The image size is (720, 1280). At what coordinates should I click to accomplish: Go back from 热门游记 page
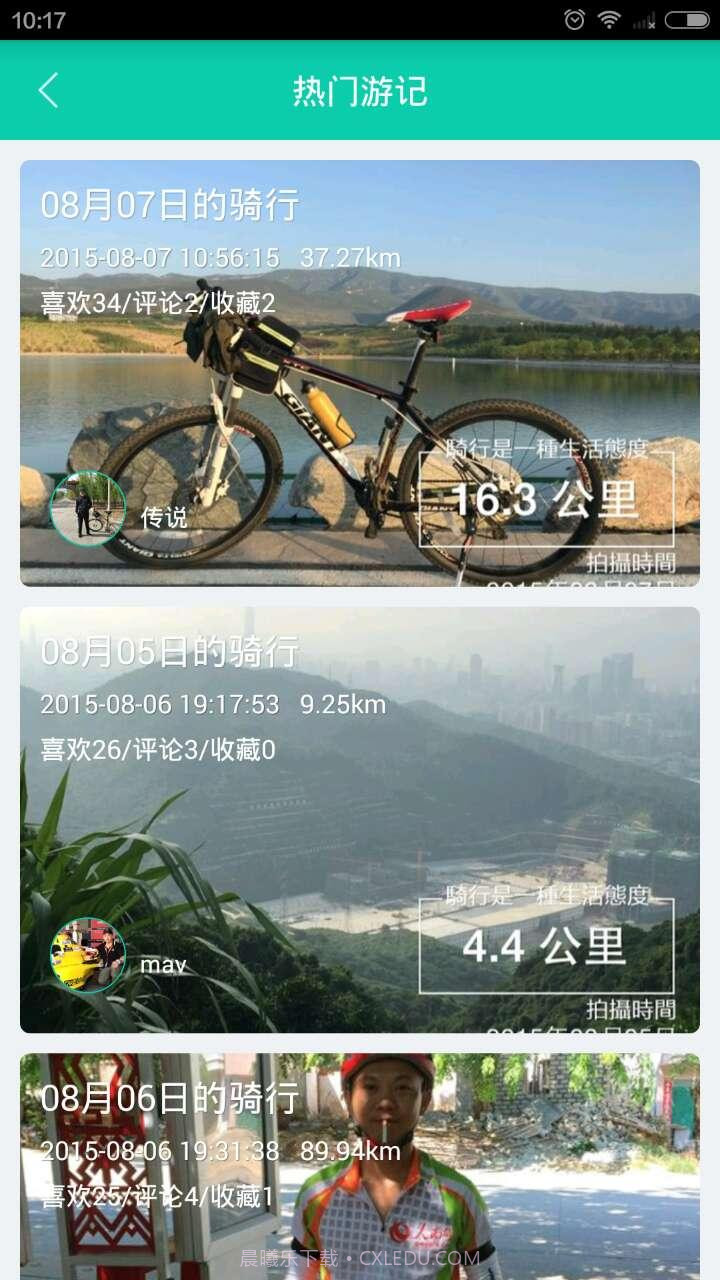tap(48, 91)
